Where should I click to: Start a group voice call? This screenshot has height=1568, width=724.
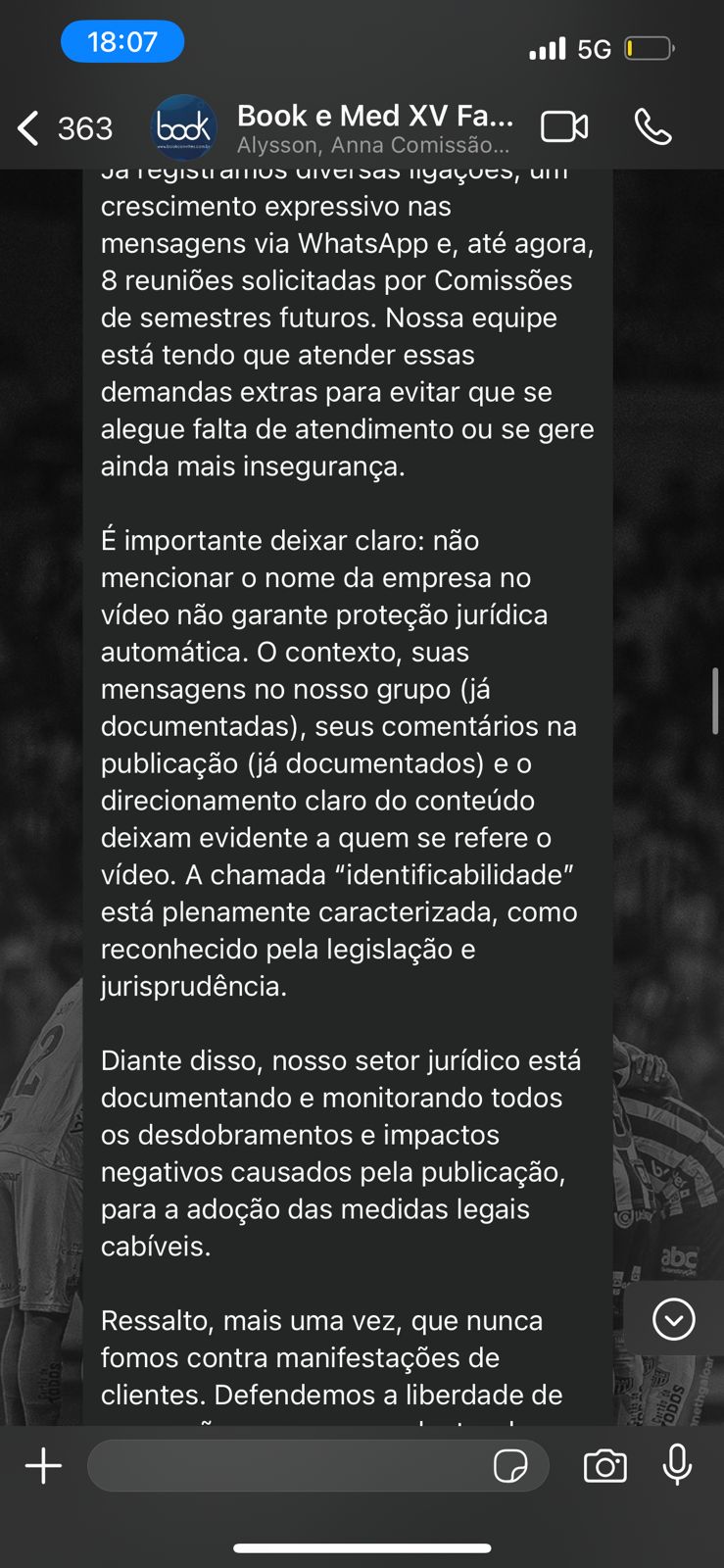pos(652,127)
